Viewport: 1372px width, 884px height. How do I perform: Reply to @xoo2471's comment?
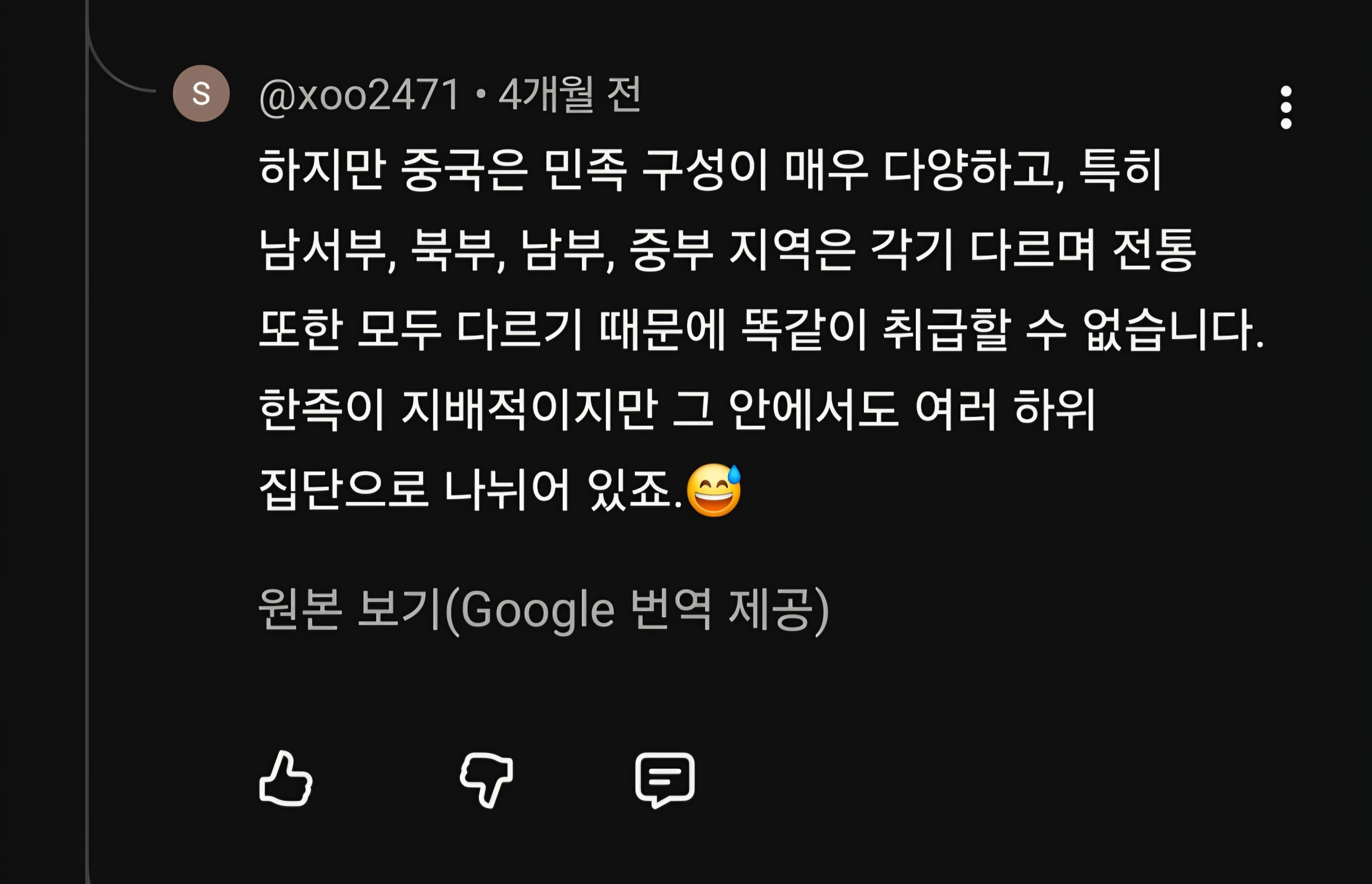pos(665,779)
